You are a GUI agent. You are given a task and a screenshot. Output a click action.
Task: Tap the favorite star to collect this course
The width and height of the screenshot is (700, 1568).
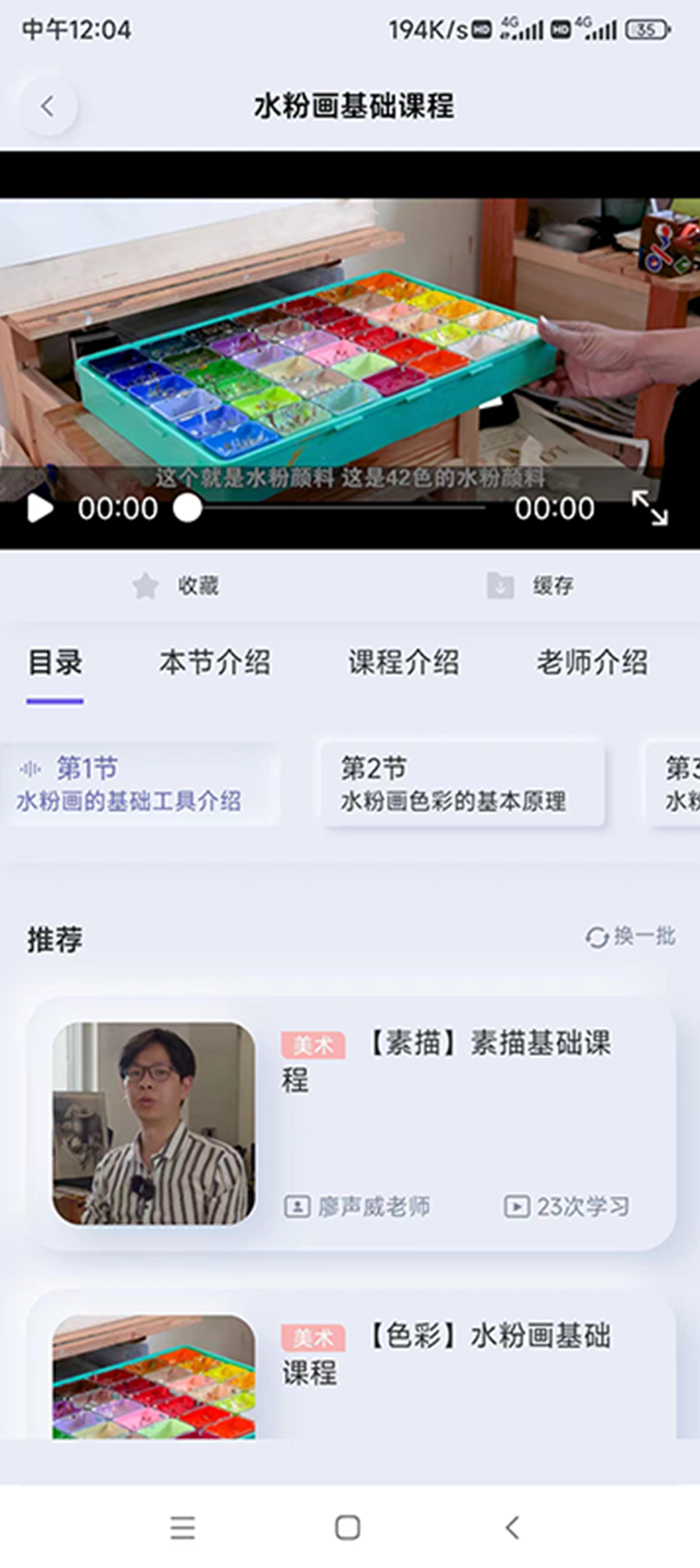coord(144,585)
